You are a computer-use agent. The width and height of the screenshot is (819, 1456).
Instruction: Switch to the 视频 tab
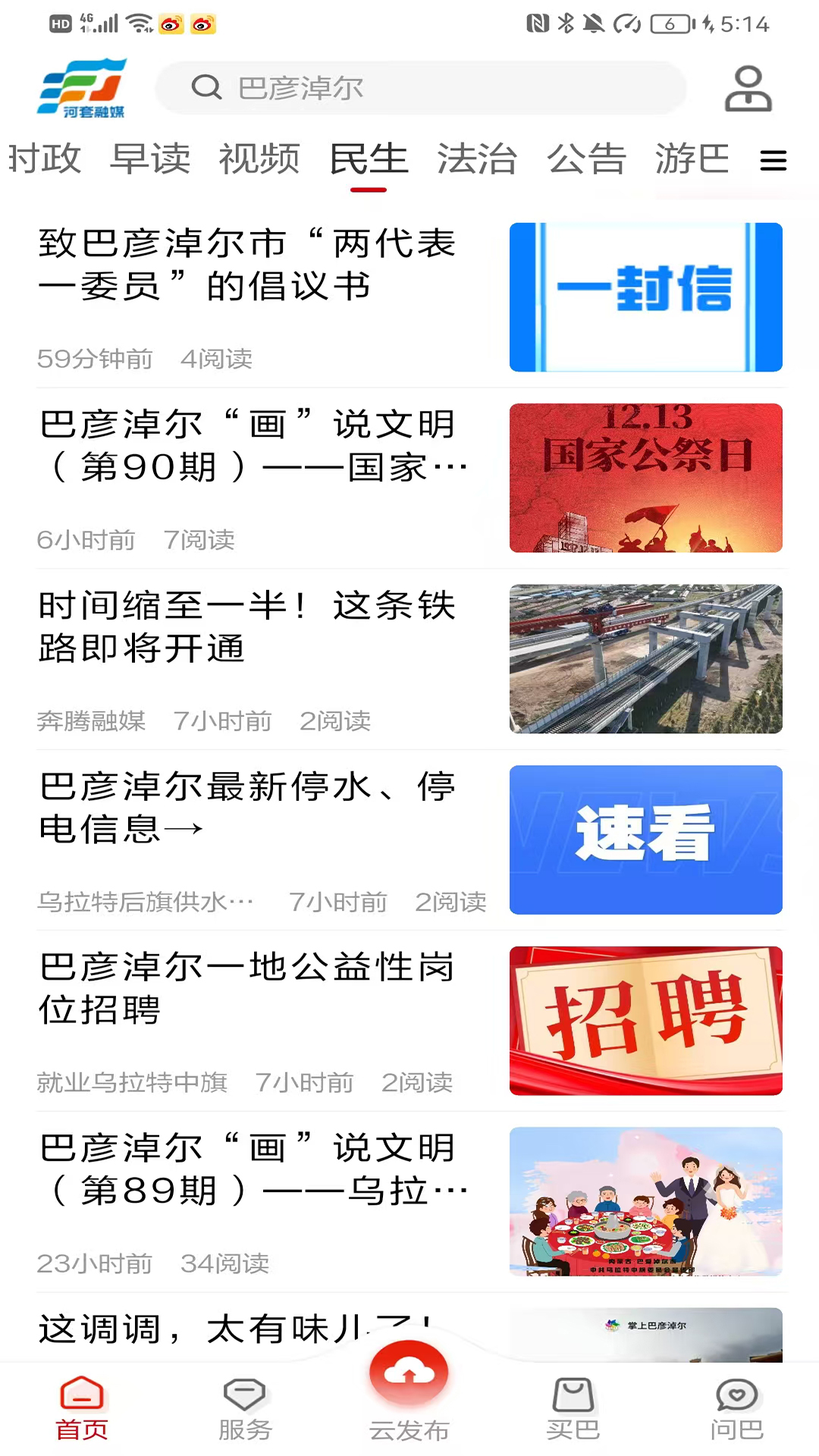pyautogui.click(x=259, y=159)
